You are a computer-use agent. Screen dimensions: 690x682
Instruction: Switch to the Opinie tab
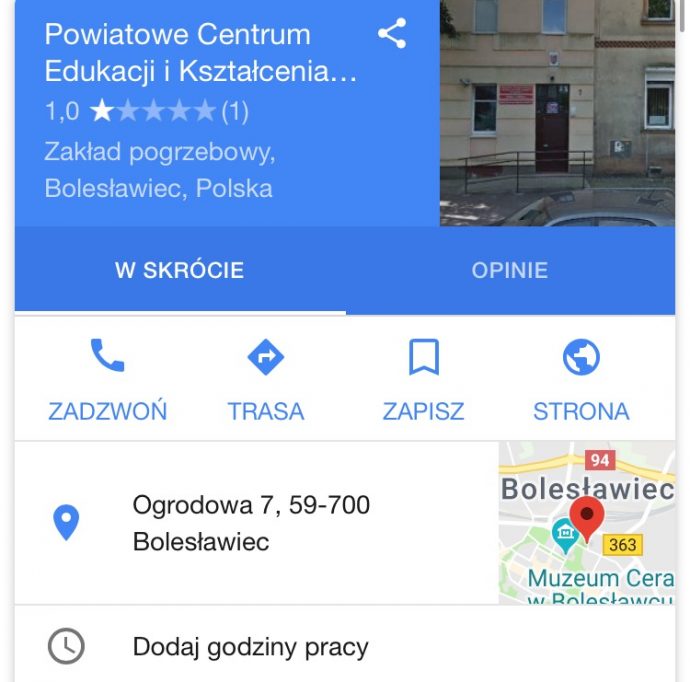point(510,270)
